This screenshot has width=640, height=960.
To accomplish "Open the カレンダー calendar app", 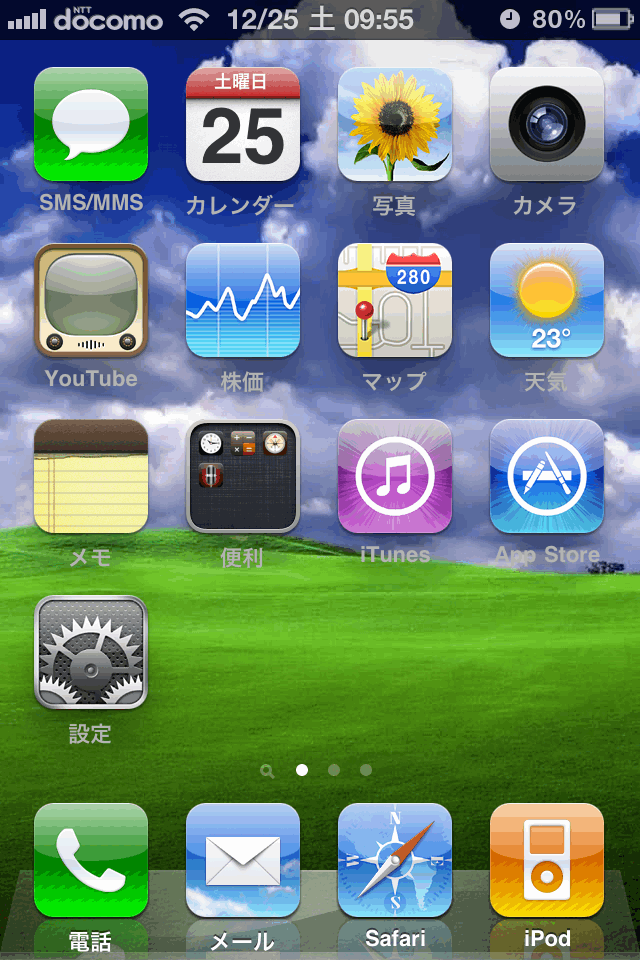I will pos(243,125).
